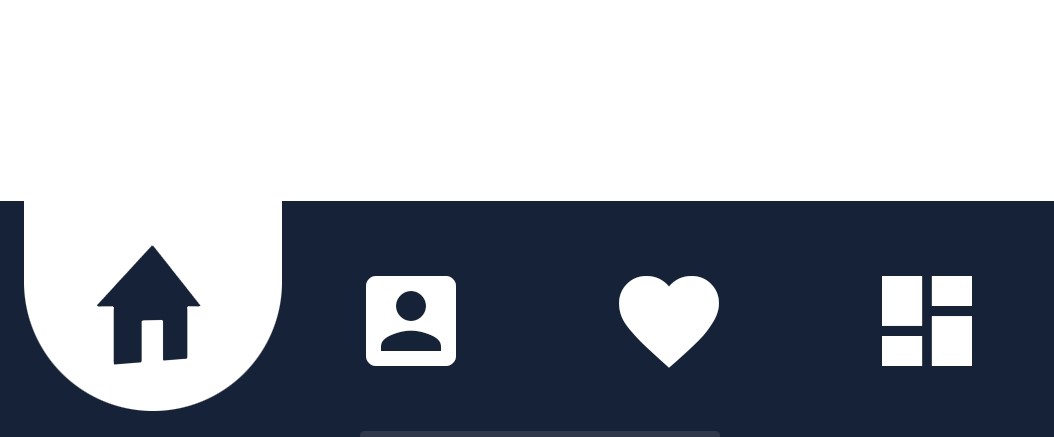Switch to the profile contact tab

coord(411,321)
